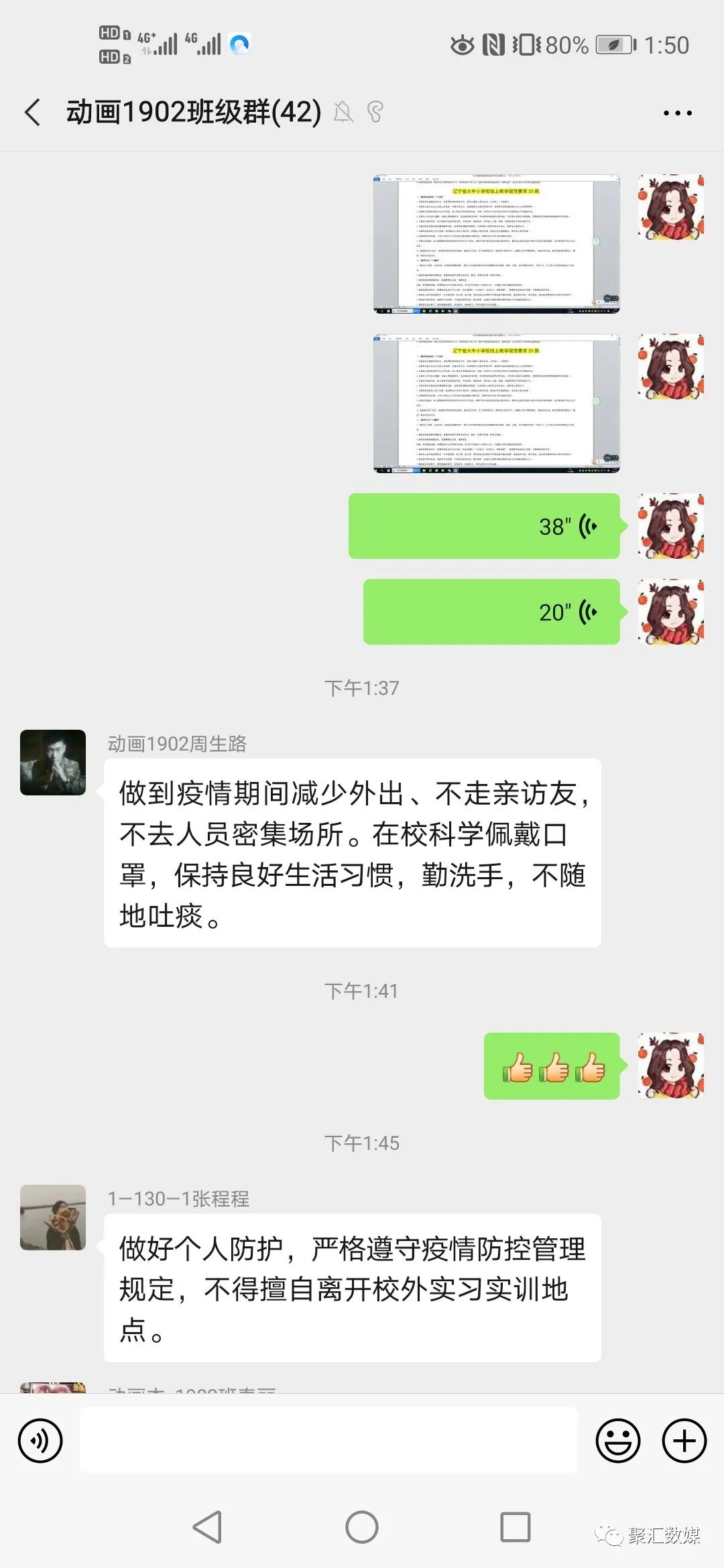The width and height of the screenshot is (724, 1568).
Task: Open the emoji picker
Action: point(617,1440)
